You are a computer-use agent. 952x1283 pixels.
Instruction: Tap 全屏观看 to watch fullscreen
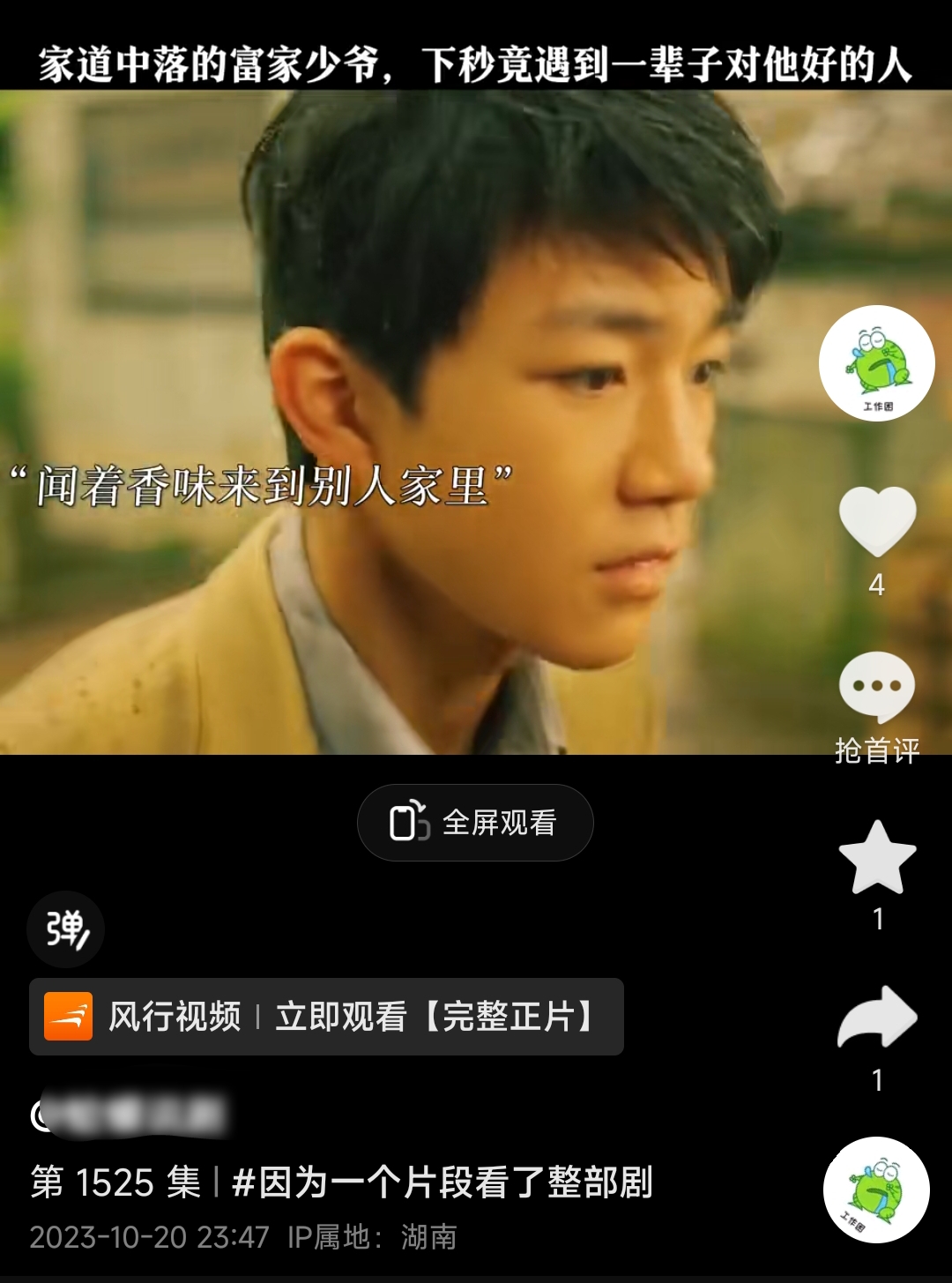(475, 823)
